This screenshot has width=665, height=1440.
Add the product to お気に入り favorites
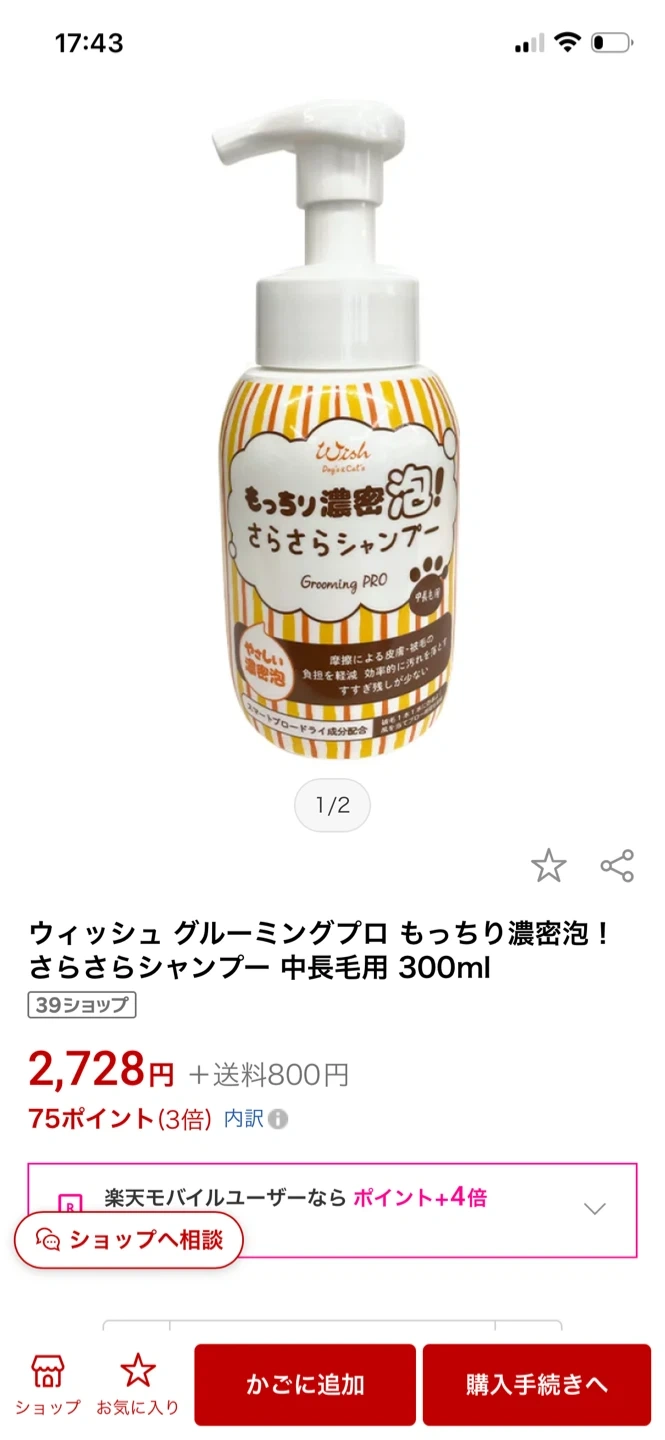point(138,1384)
